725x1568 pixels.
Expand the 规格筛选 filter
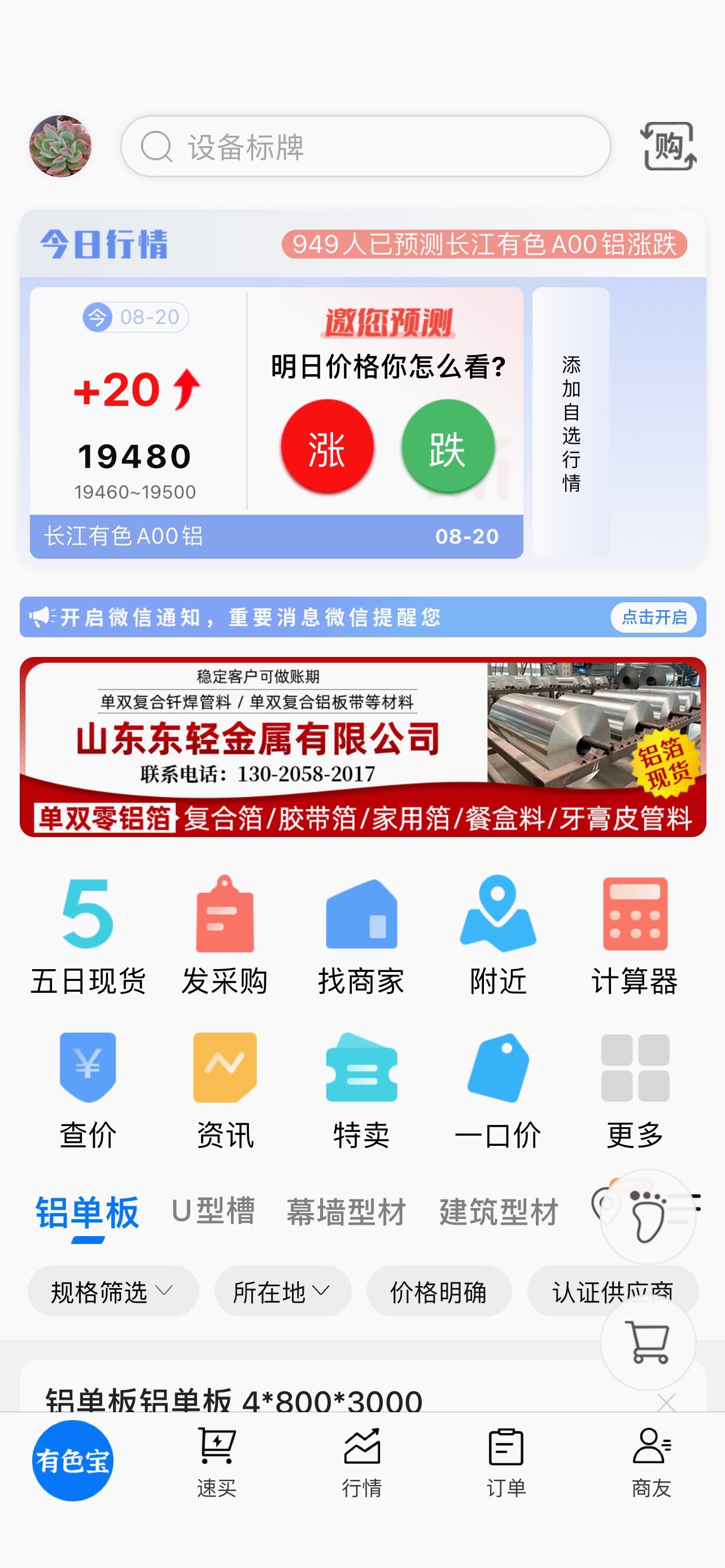(112, 1291)
